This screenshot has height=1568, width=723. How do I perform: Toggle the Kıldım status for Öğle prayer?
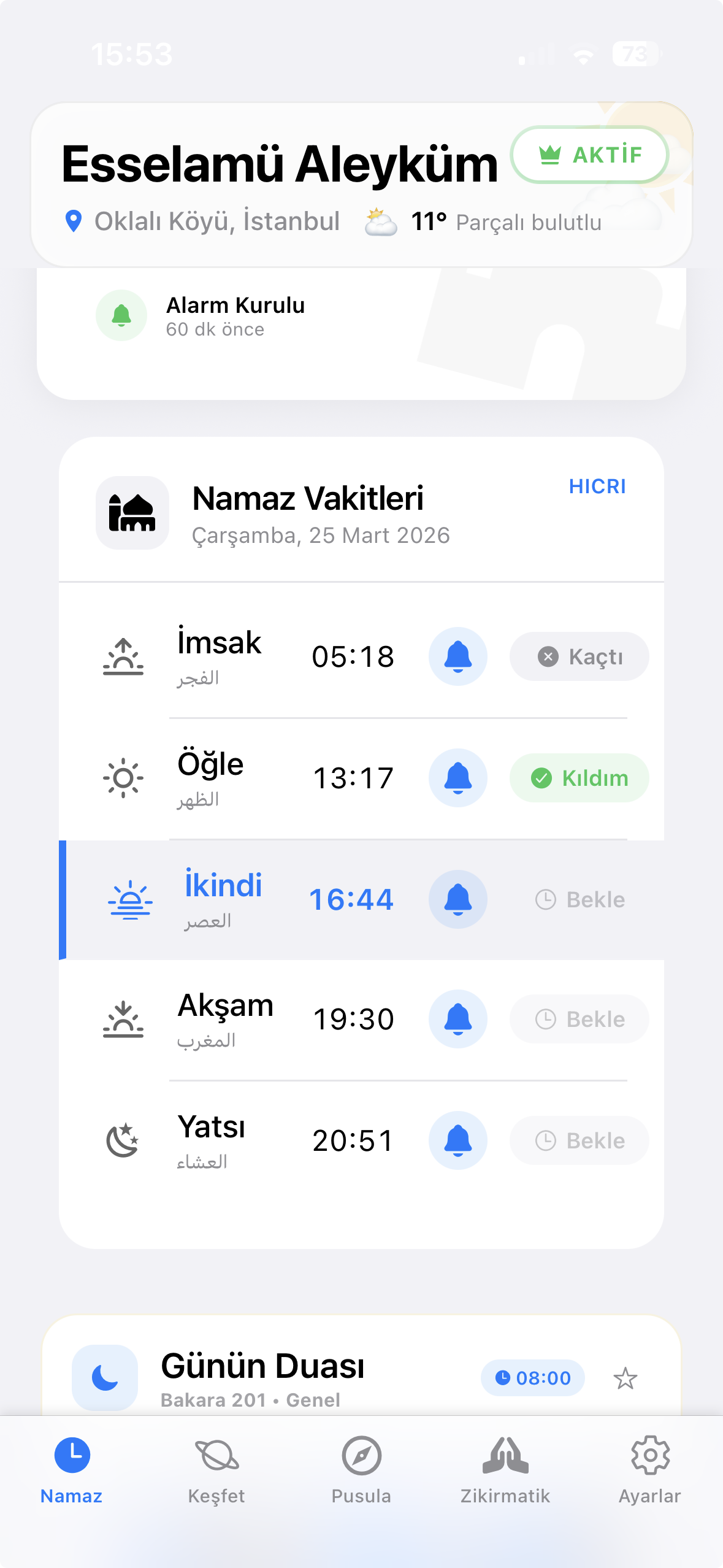(x=578, y=777)
